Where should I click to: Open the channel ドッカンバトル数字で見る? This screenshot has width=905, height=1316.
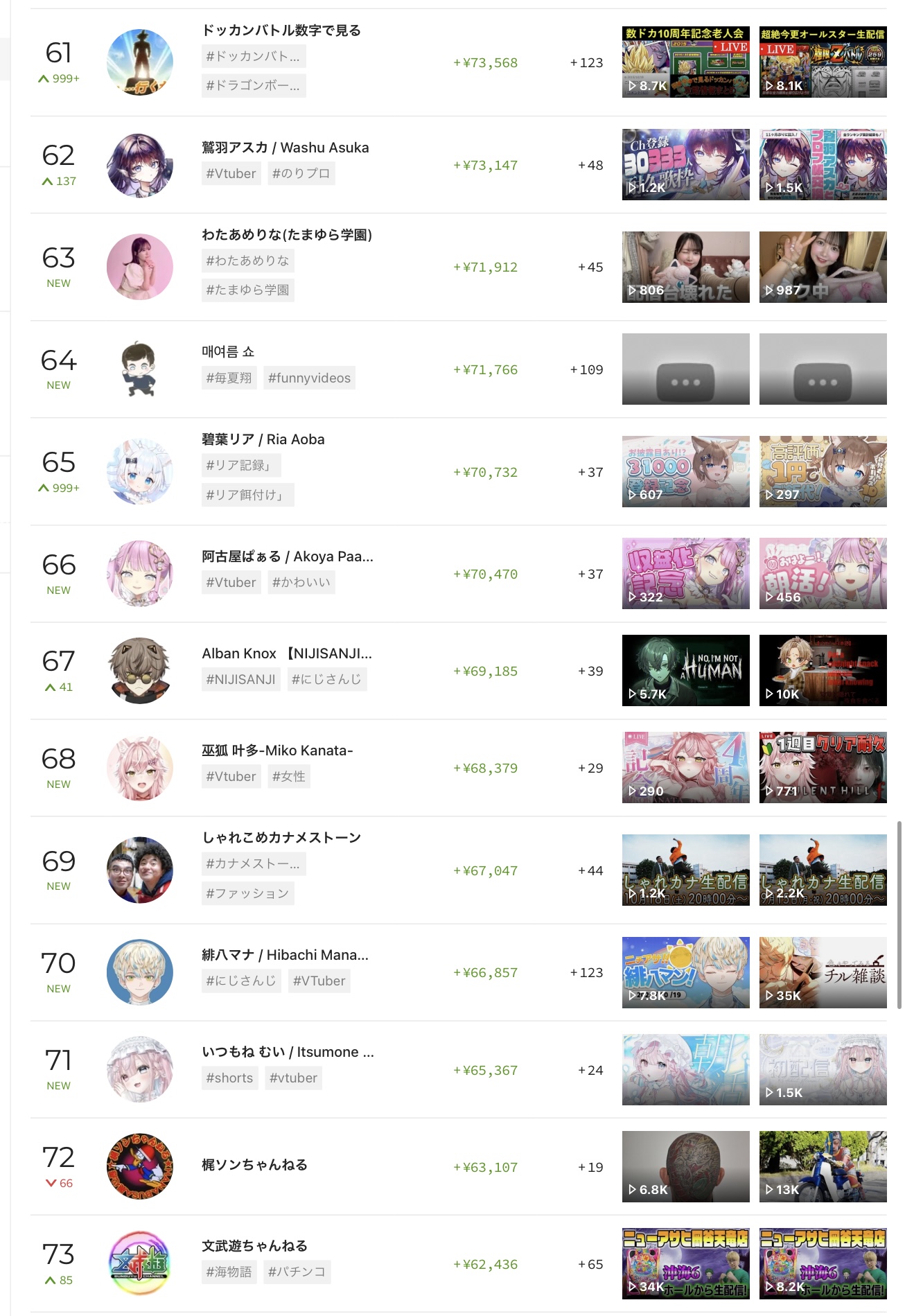pyautogui.click(x=281, y=30)
